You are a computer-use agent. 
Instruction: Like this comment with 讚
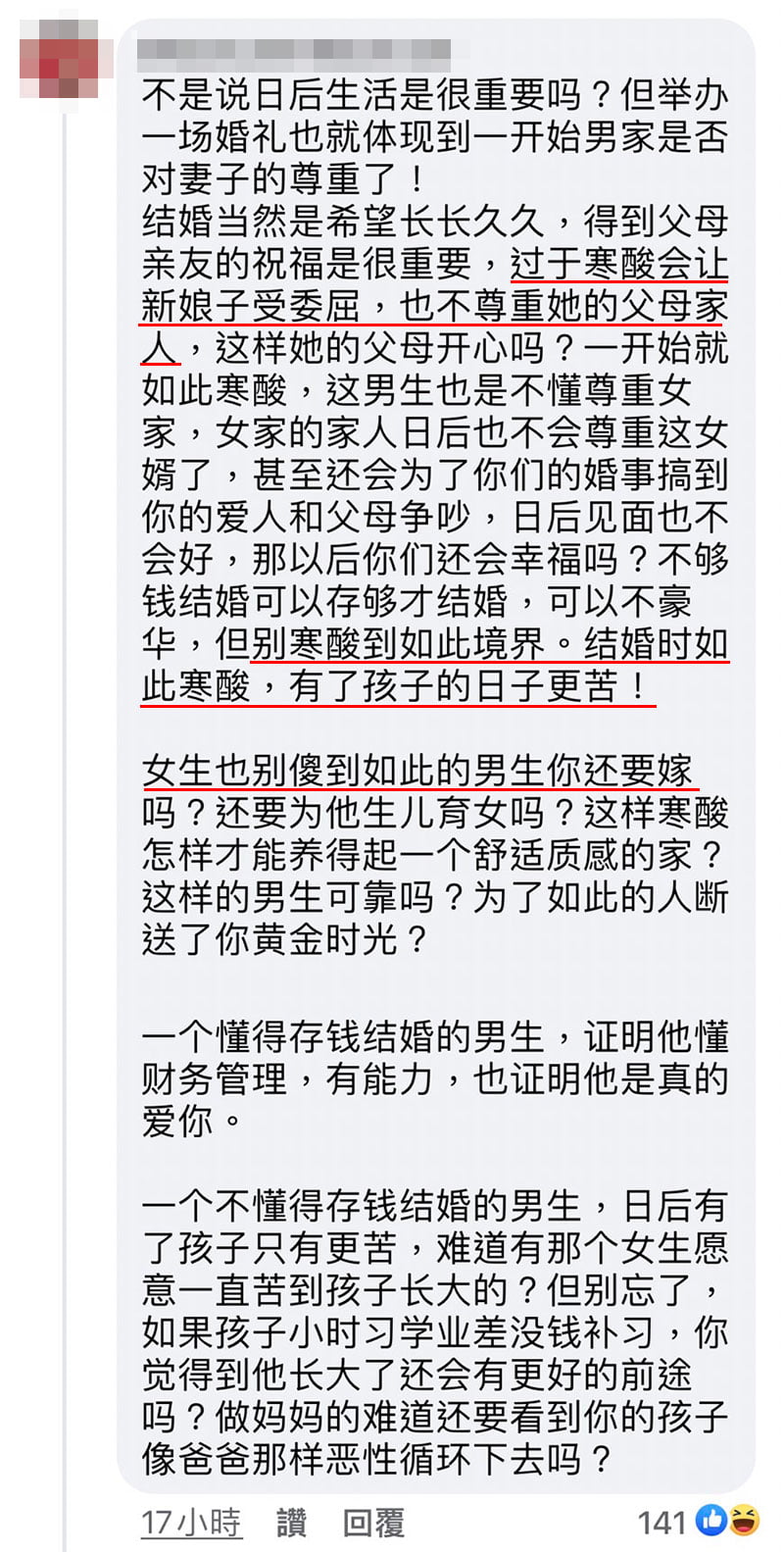291,1523
